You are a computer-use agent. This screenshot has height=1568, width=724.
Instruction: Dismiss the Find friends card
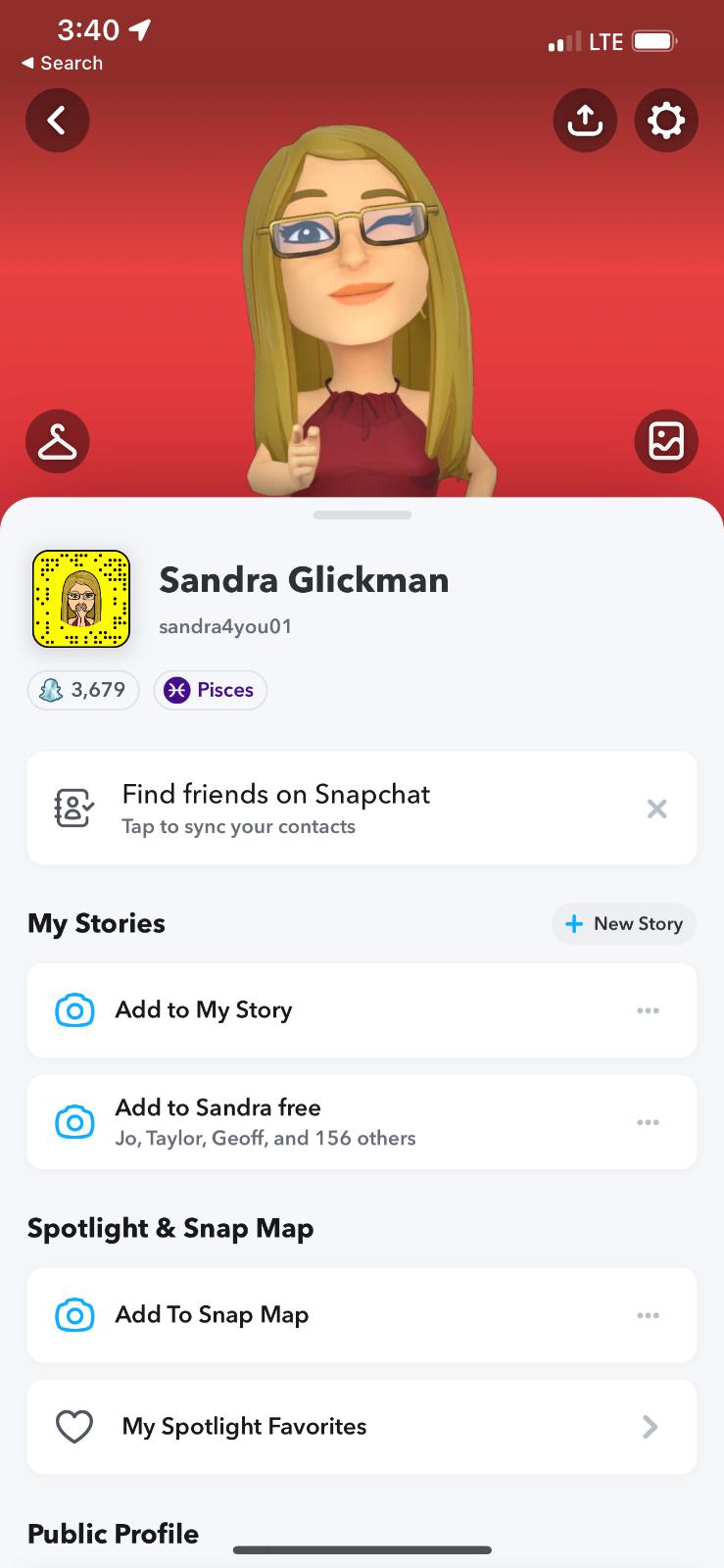pos(656,808)
